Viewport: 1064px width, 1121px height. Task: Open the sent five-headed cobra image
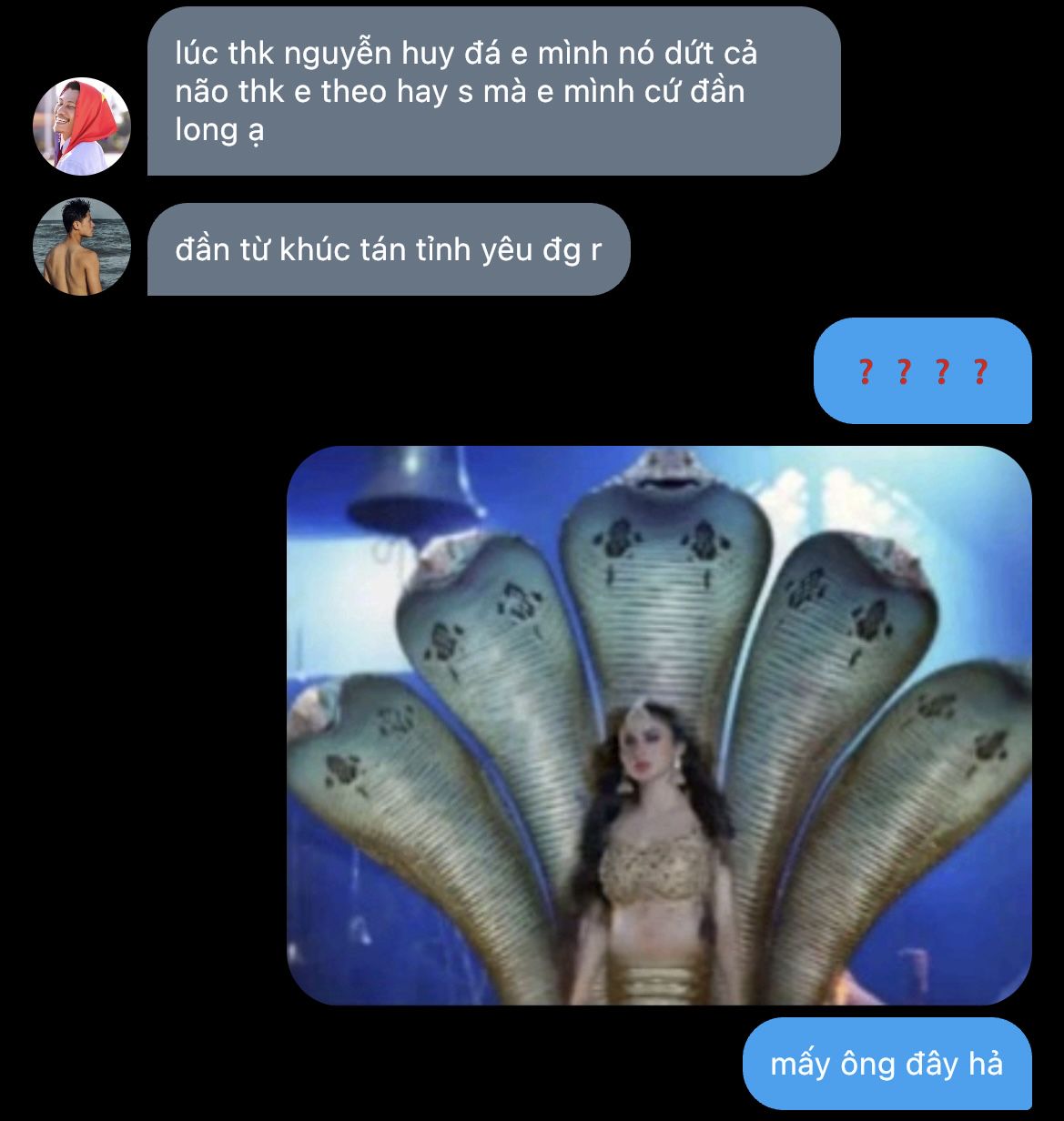click(x=659, y=725)
